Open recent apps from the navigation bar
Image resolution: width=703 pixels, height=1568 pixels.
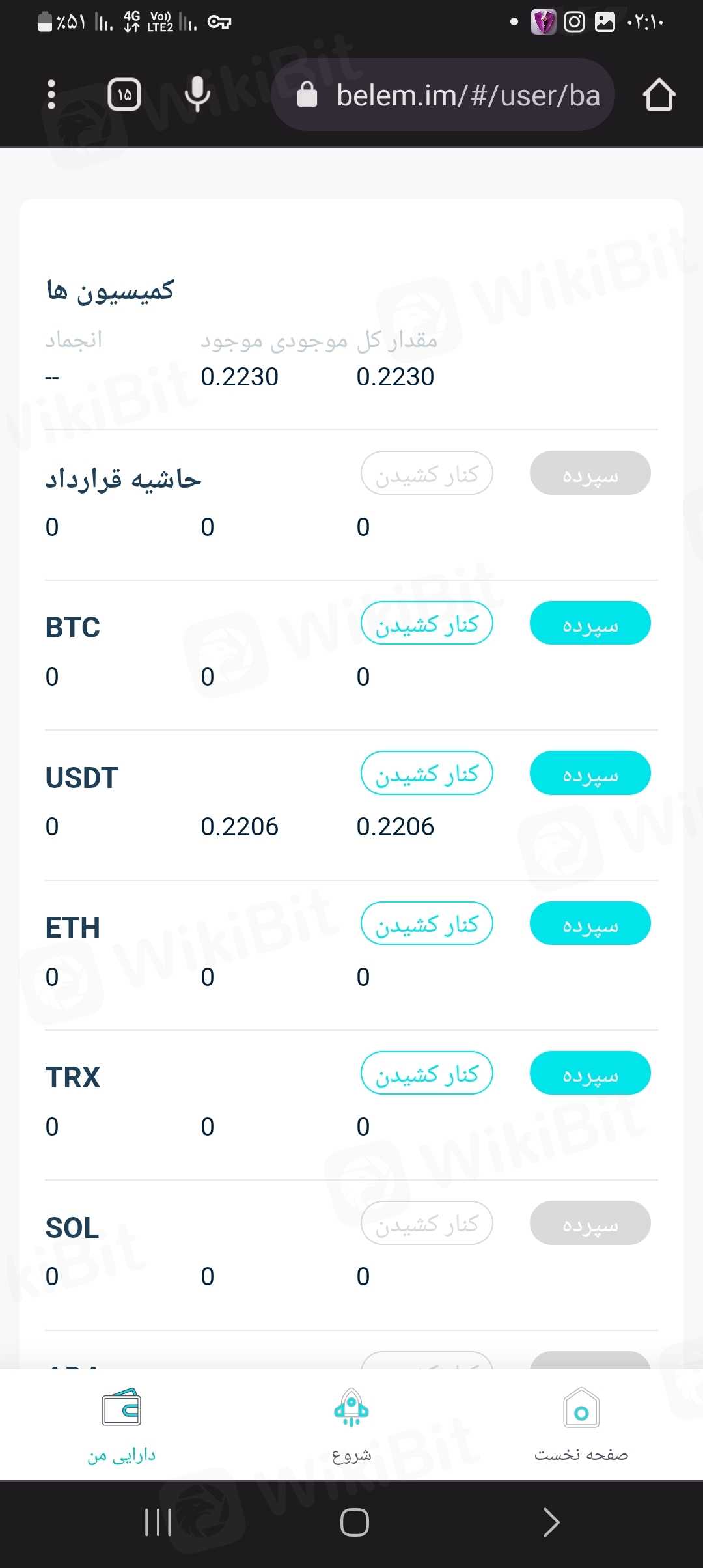click(x=158, y=1522)
